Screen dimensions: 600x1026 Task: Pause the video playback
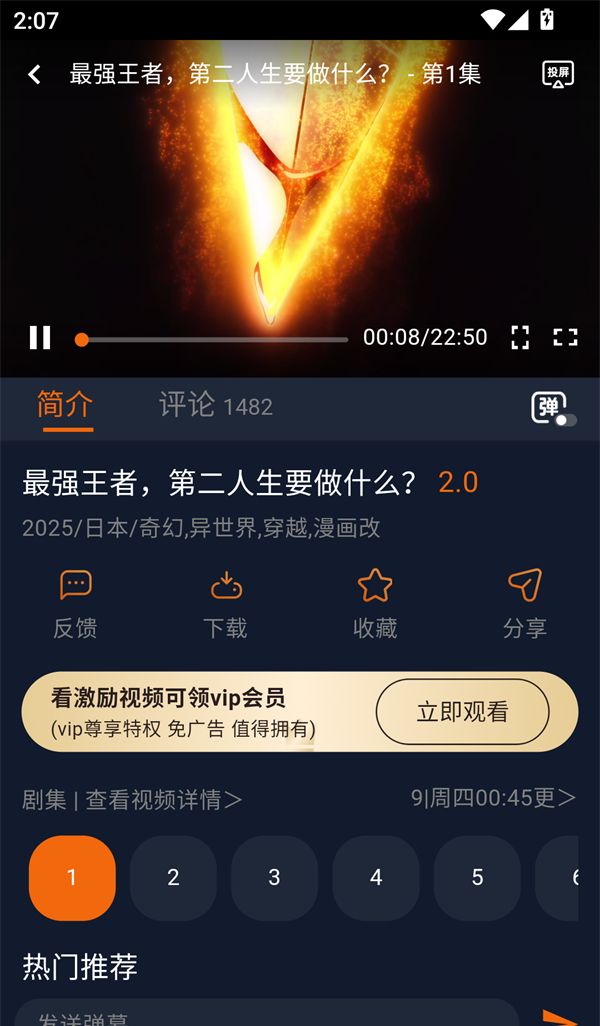[40, 338]
